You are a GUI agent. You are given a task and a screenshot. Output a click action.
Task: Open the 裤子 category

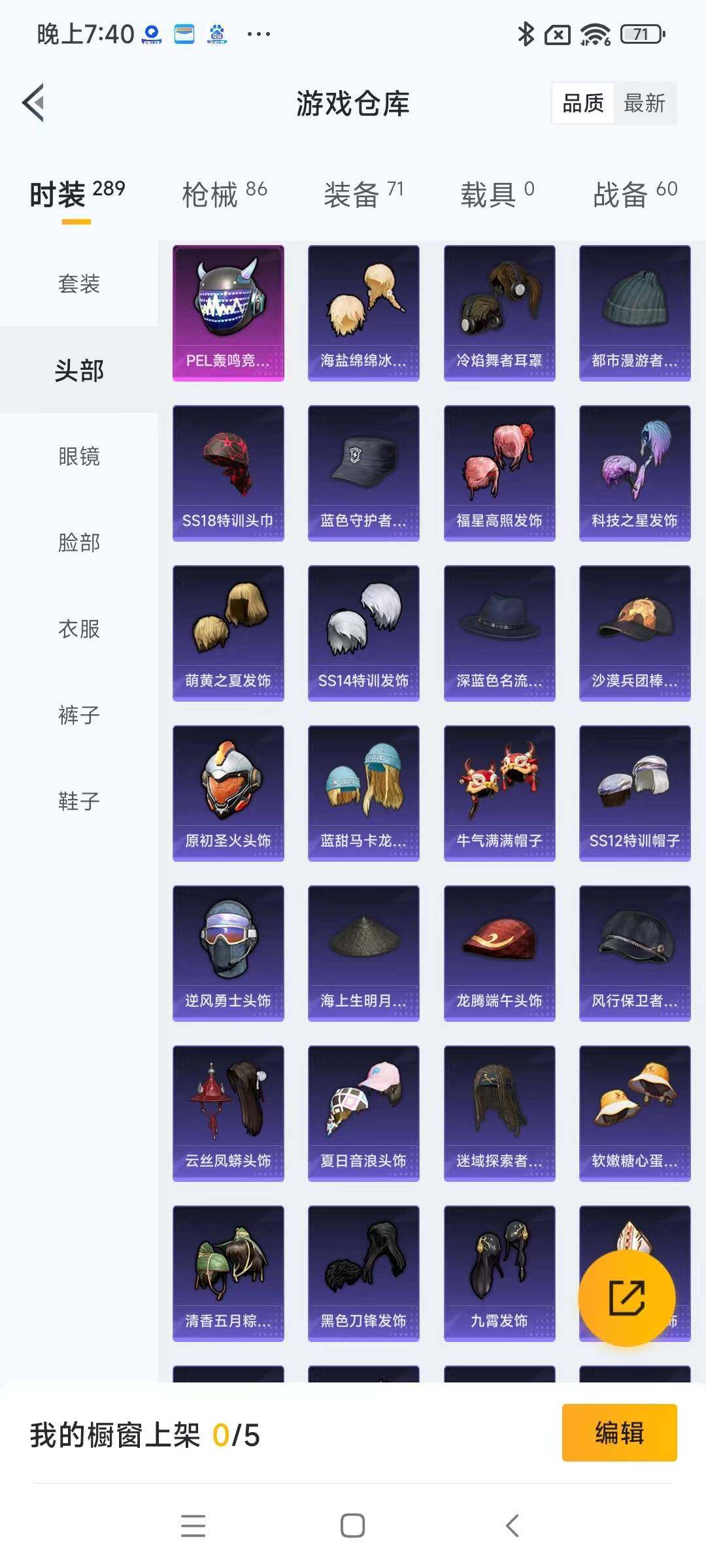(x=79, y=715)
